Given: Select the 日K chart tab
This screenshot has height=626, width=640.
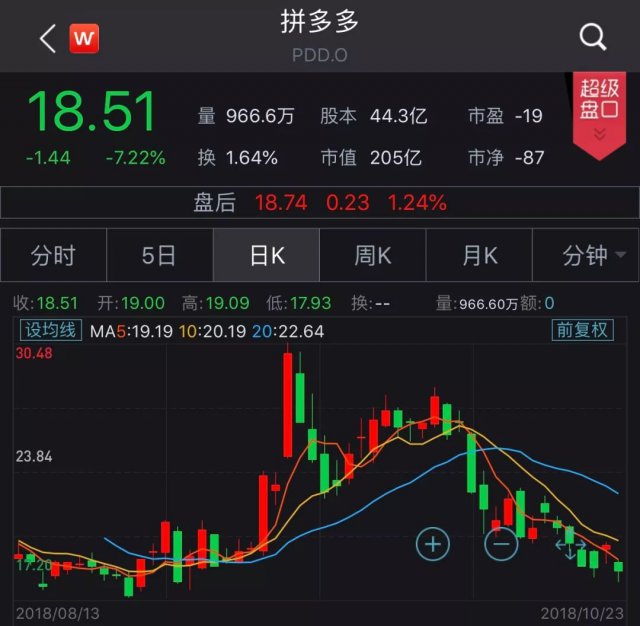Looking at the screenshot, I should [266, 256].
